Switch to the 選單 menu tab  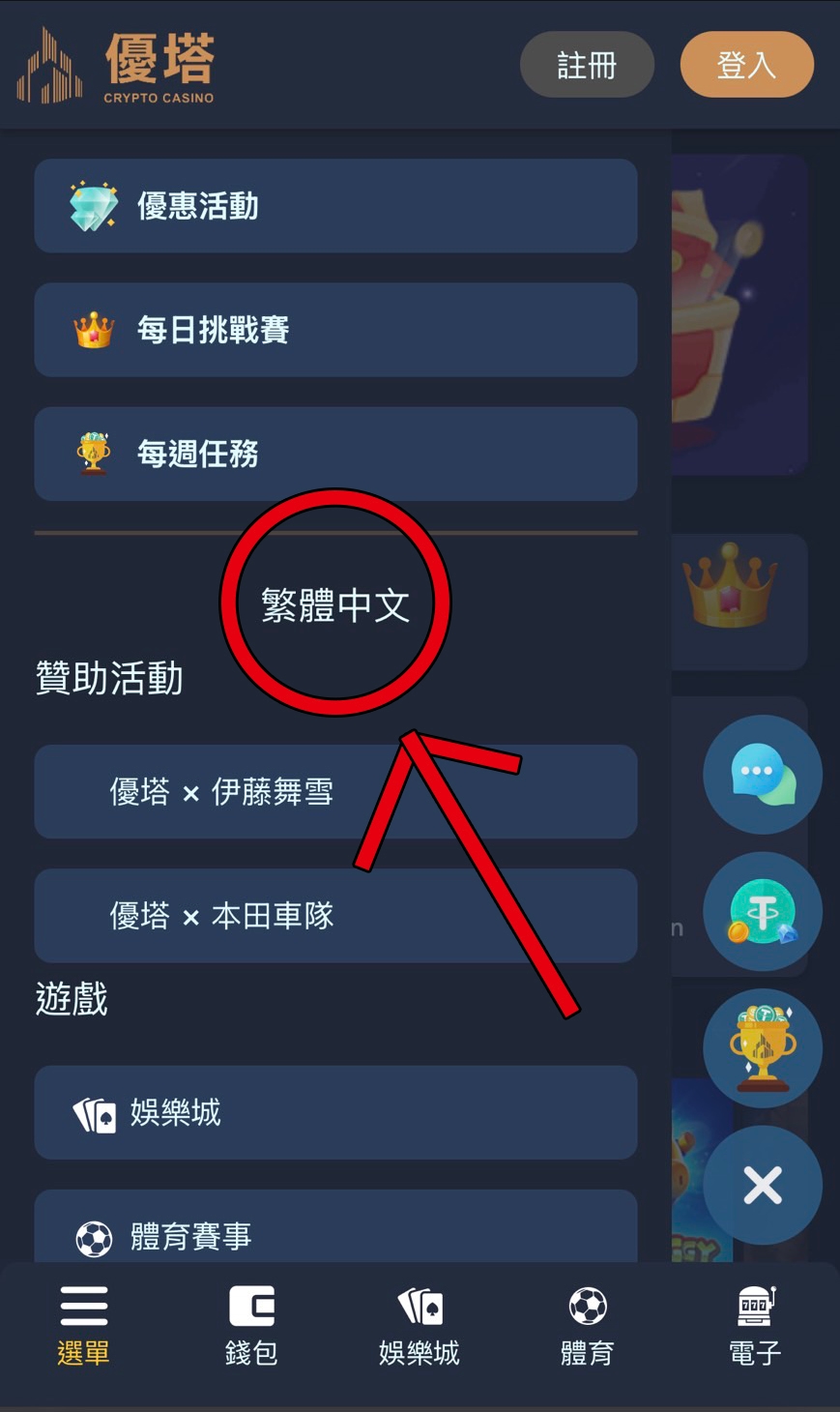coord(84,1325)
